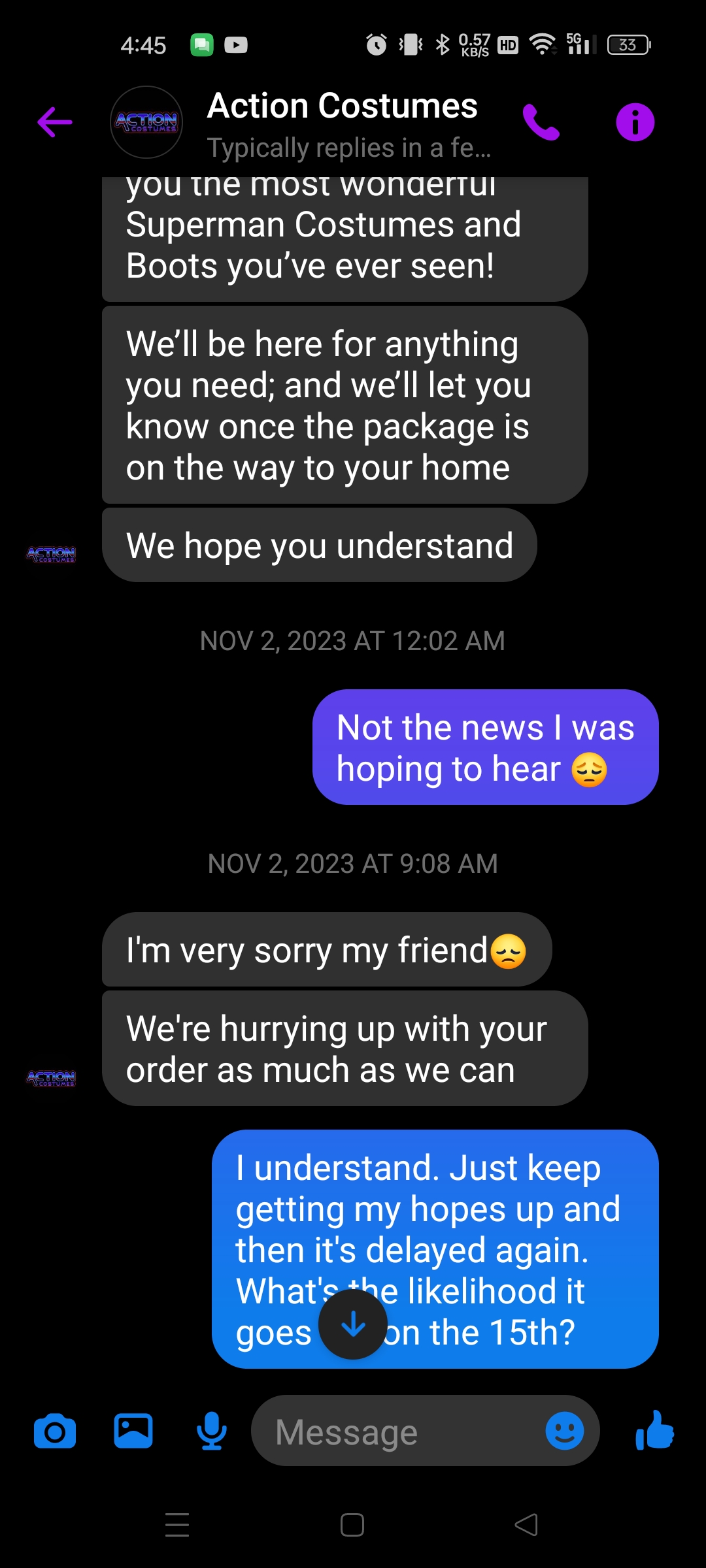
Task: Open the camera to take a photo
Action: pos(55,1431)
